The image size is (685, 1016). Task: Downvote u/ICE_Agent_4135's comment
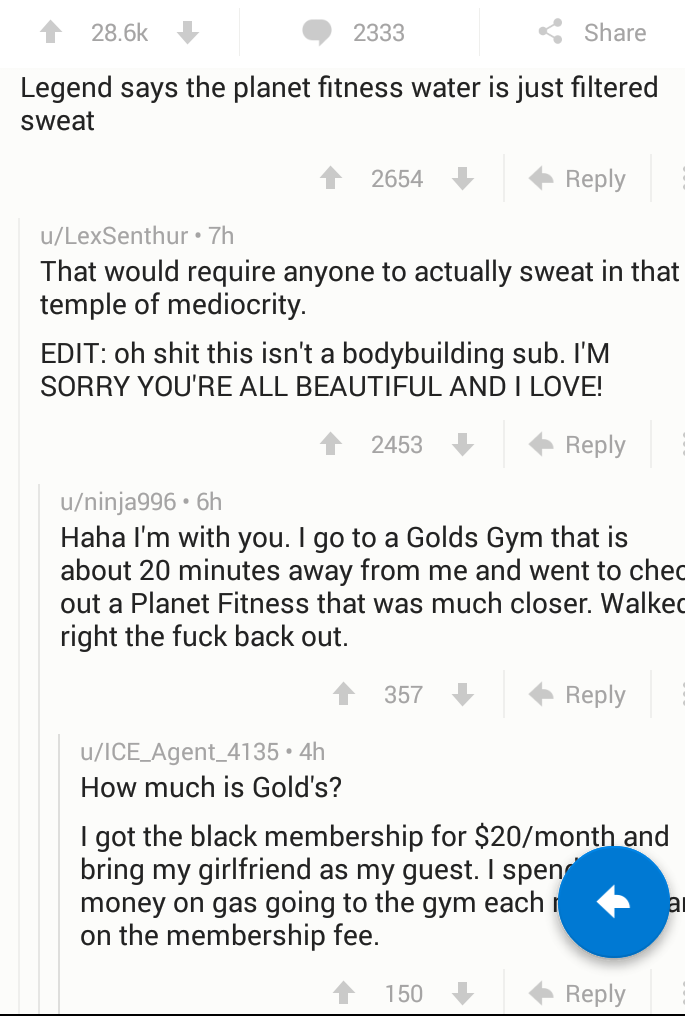(x=462, y=993)
